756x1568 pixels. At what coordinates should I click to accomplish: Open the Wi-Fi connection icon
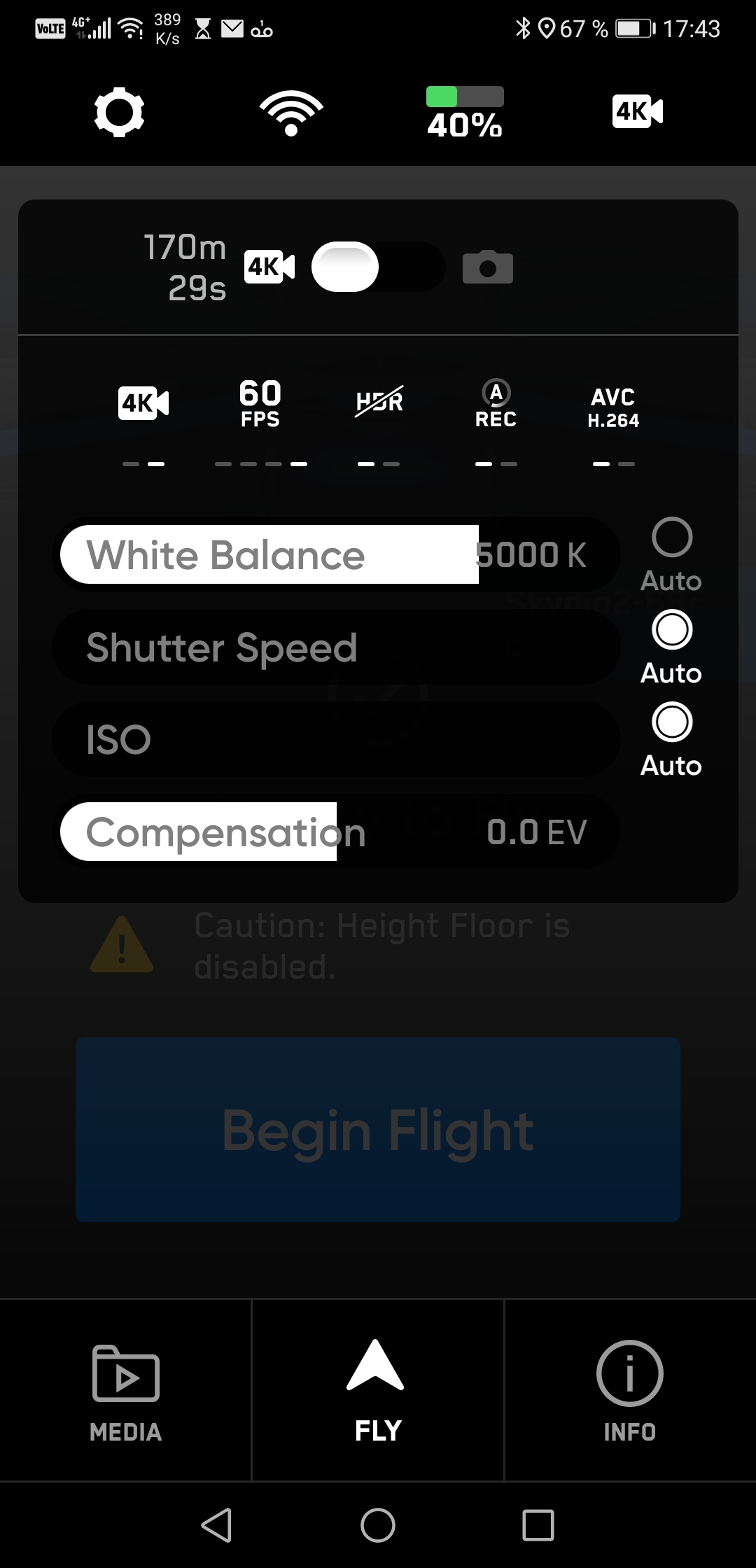(291, 113)
